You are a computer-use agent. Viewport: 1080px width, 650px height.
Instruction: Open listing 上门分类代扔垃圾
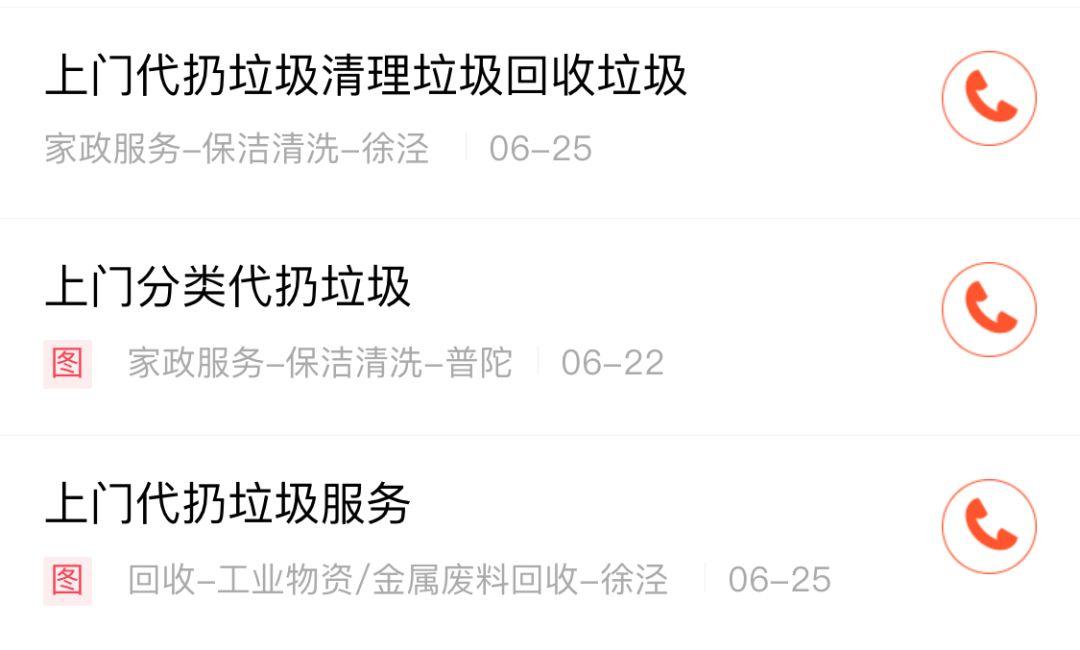click(228, 289)
